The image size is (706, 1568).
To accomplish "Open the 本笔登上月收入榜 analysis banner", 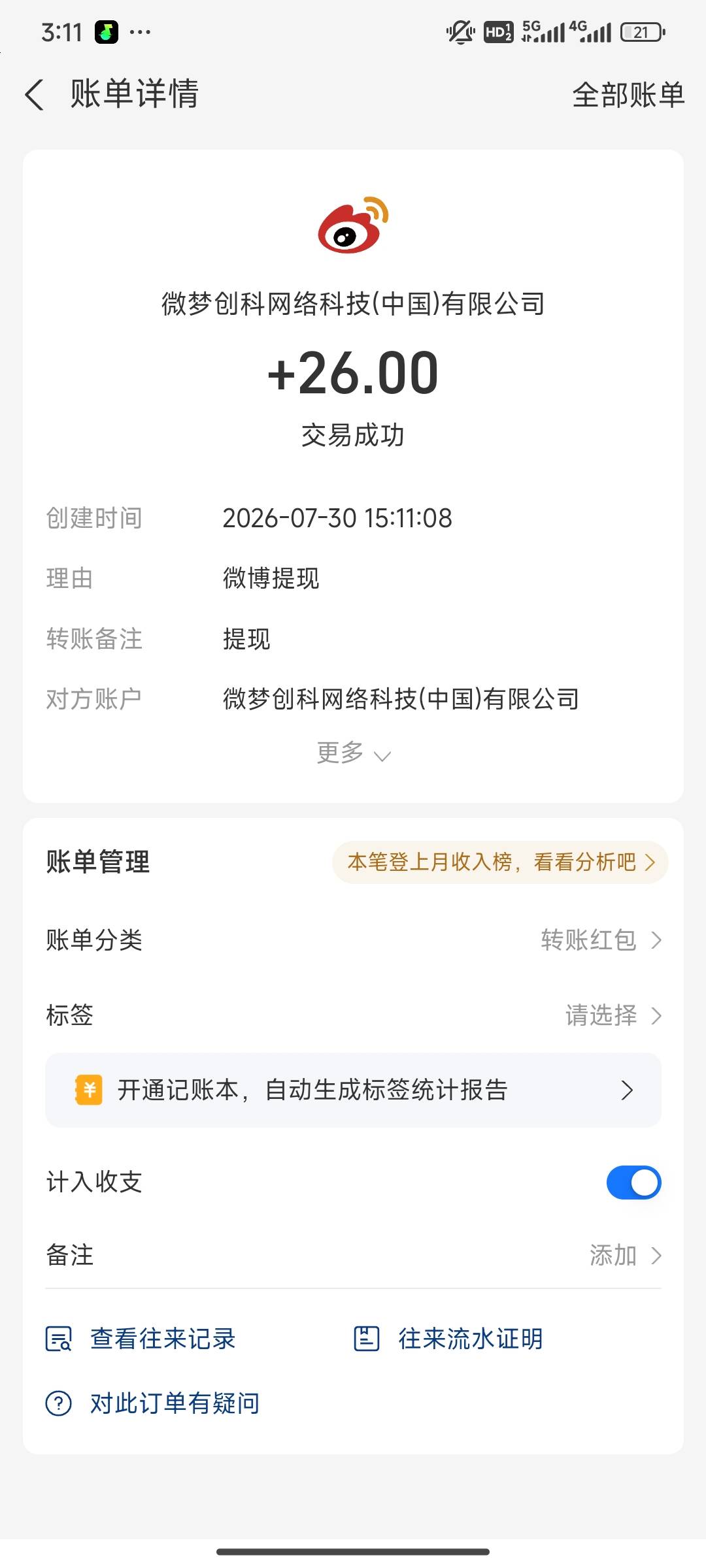I will point(500,862).
